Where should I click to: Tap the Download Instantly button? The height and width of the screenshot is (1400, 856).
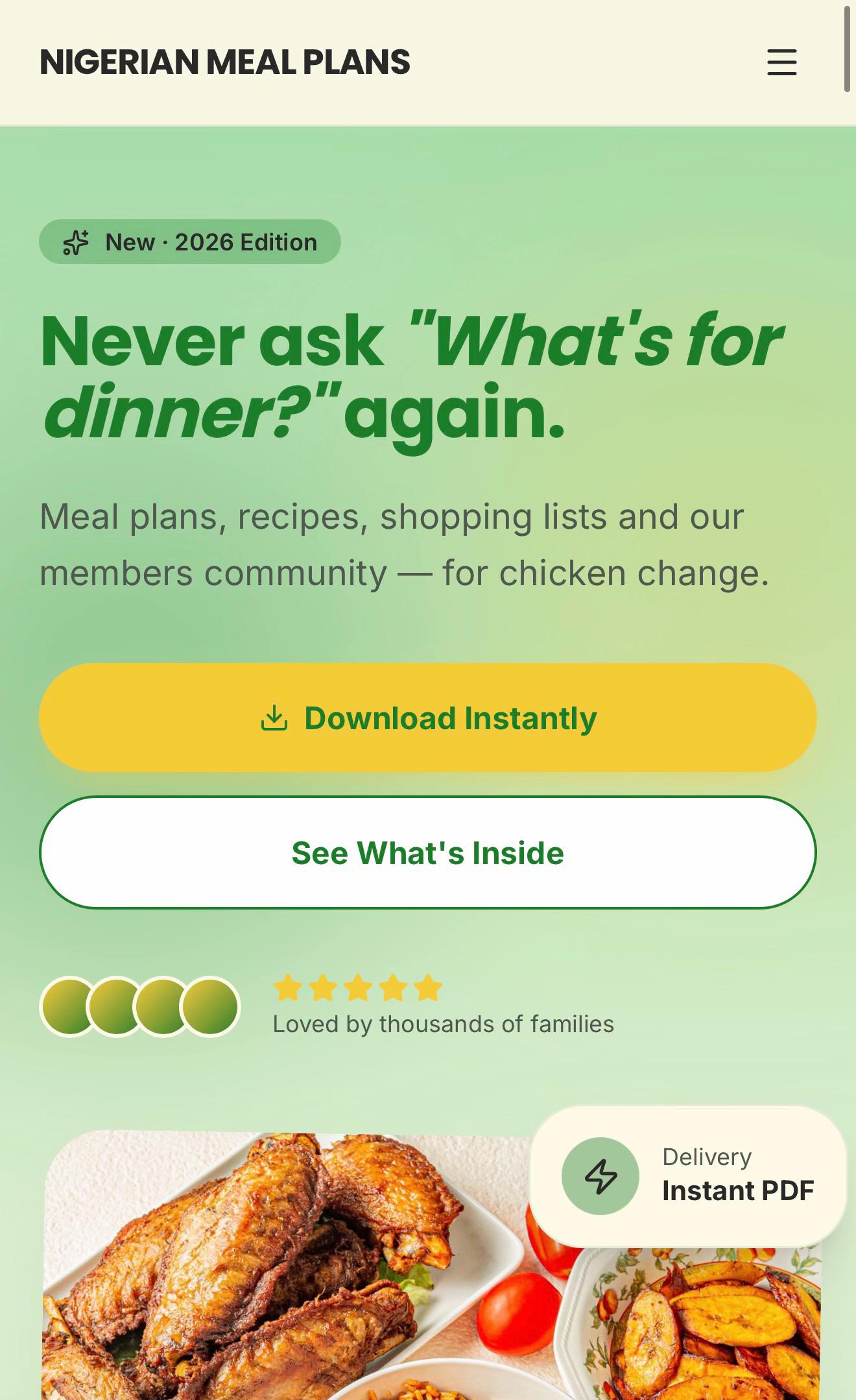pos(428,718)
